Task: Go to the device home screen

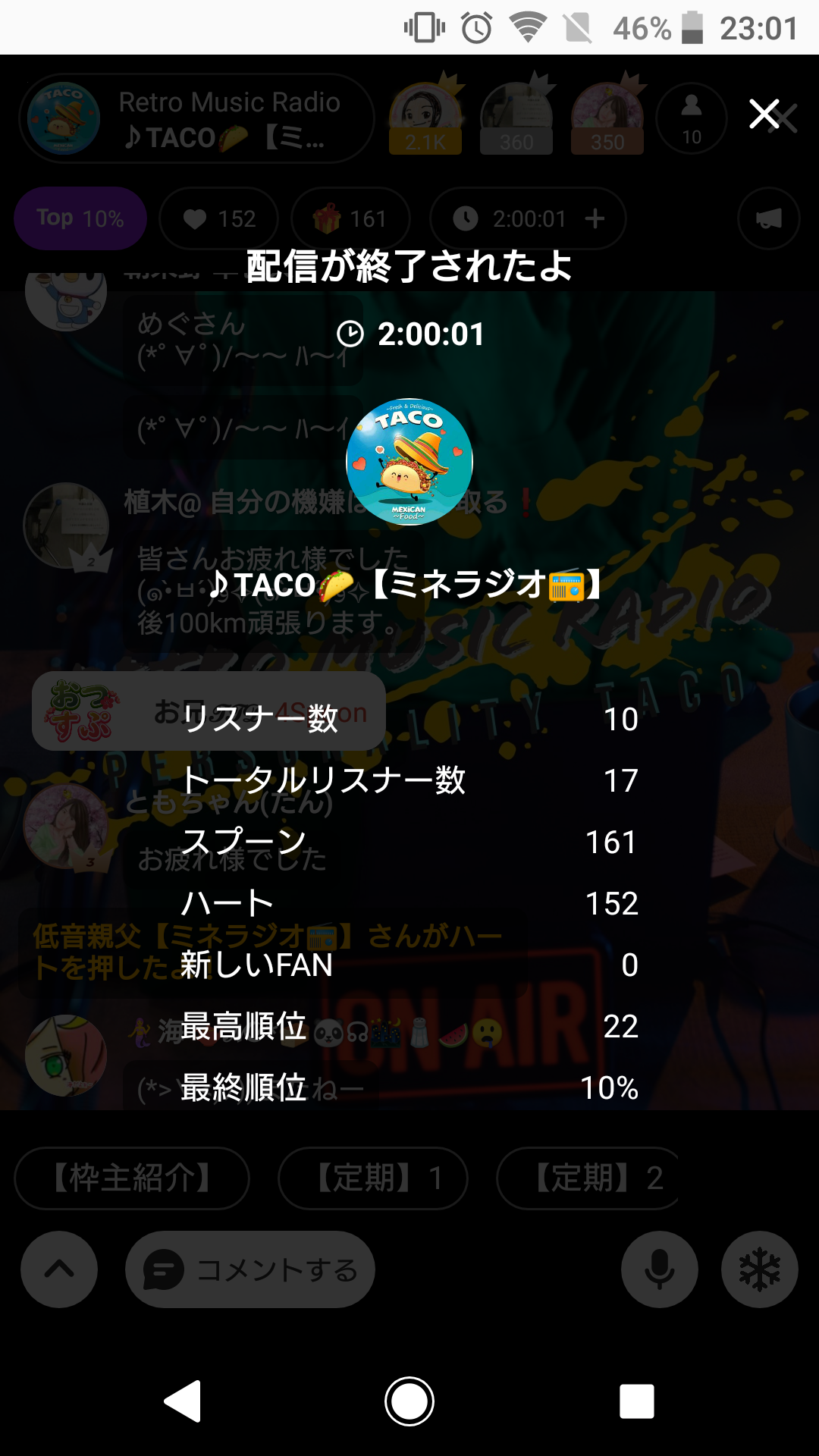Action: [x=409, y=1401]
